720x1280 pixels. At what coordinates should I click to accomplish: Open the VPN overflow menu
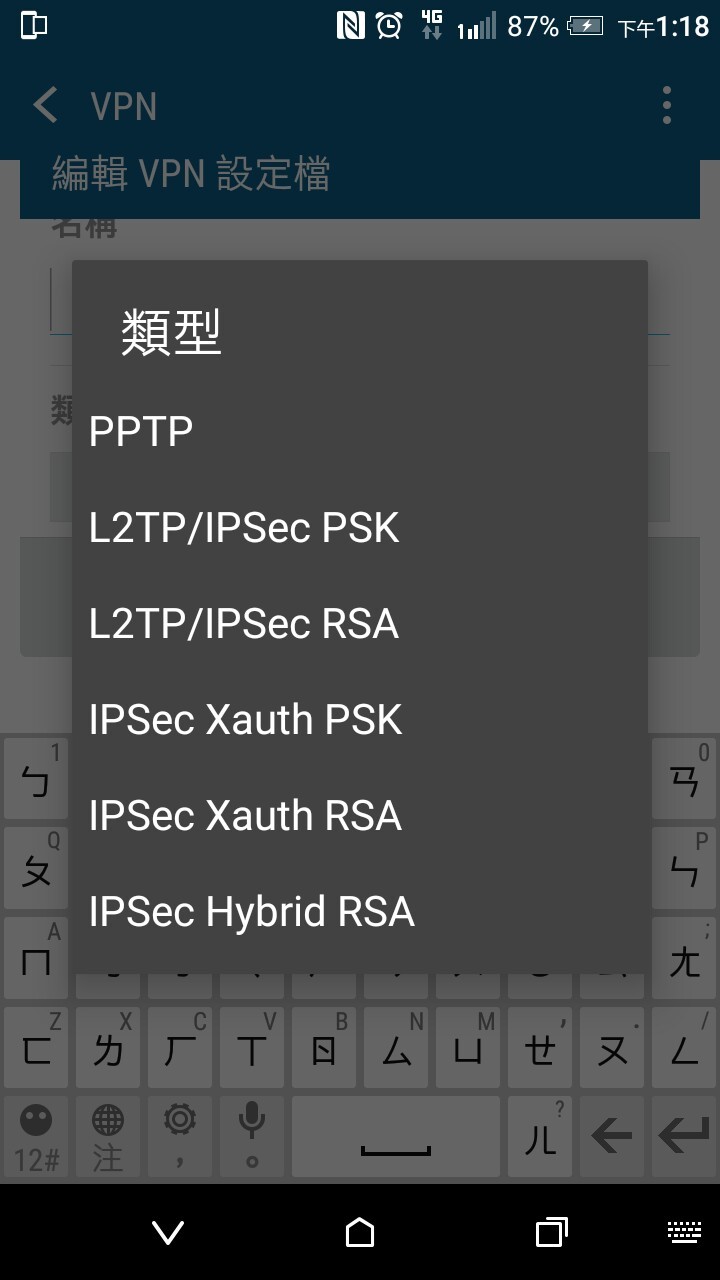point(667,105)
